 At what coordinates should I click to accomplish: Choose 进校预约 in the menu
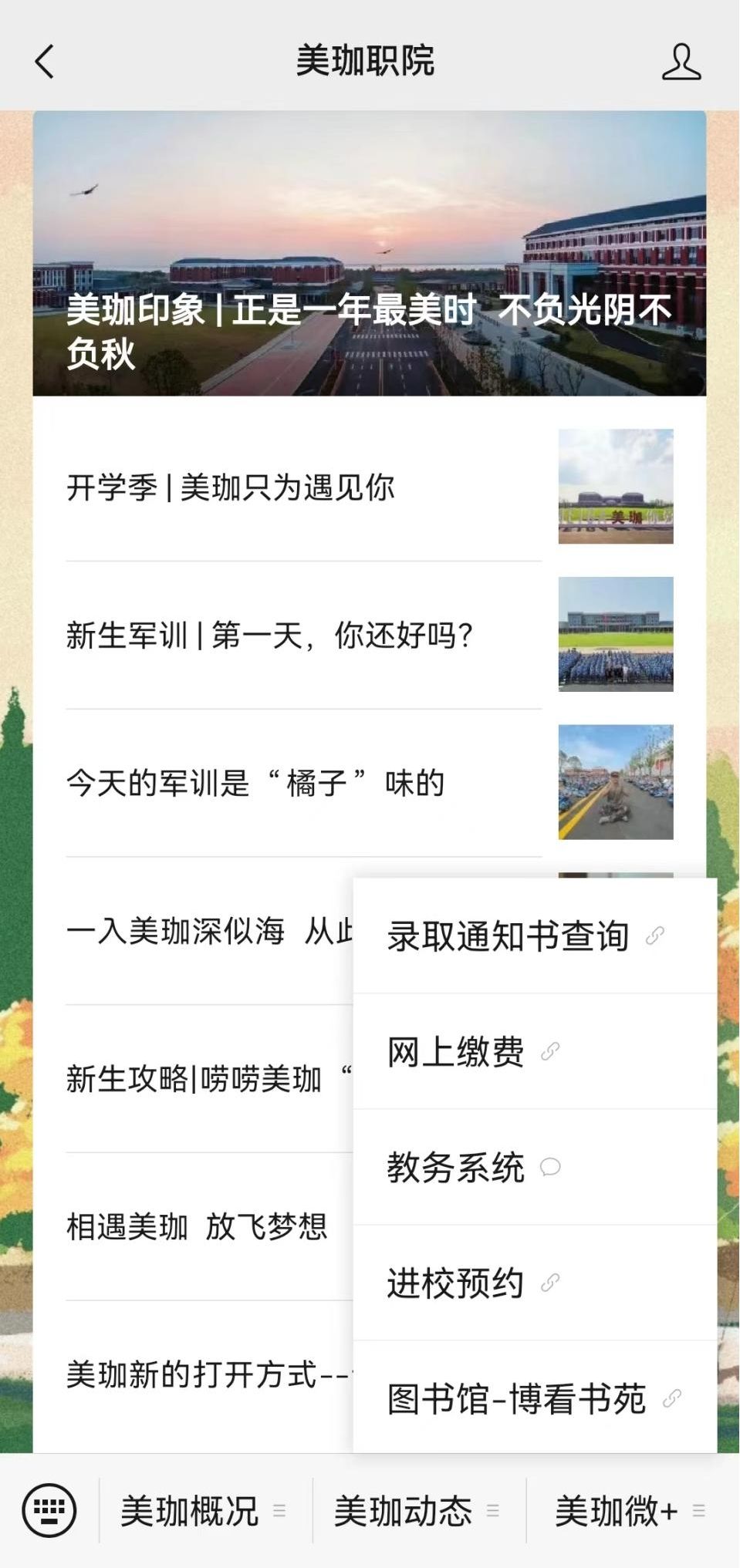455,1283
